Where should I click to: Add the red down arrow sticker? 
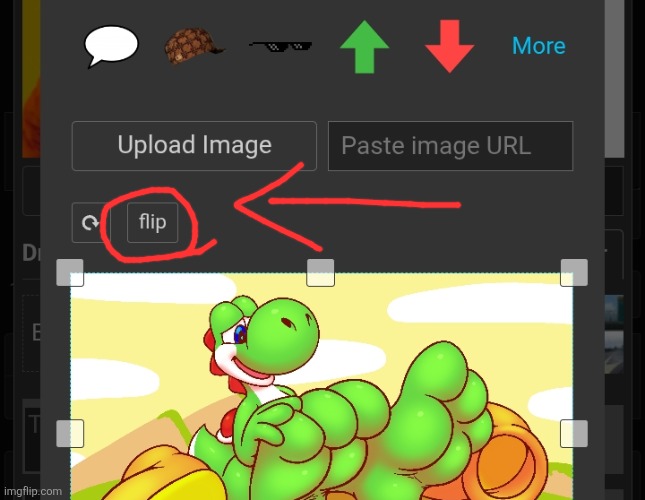449,46
